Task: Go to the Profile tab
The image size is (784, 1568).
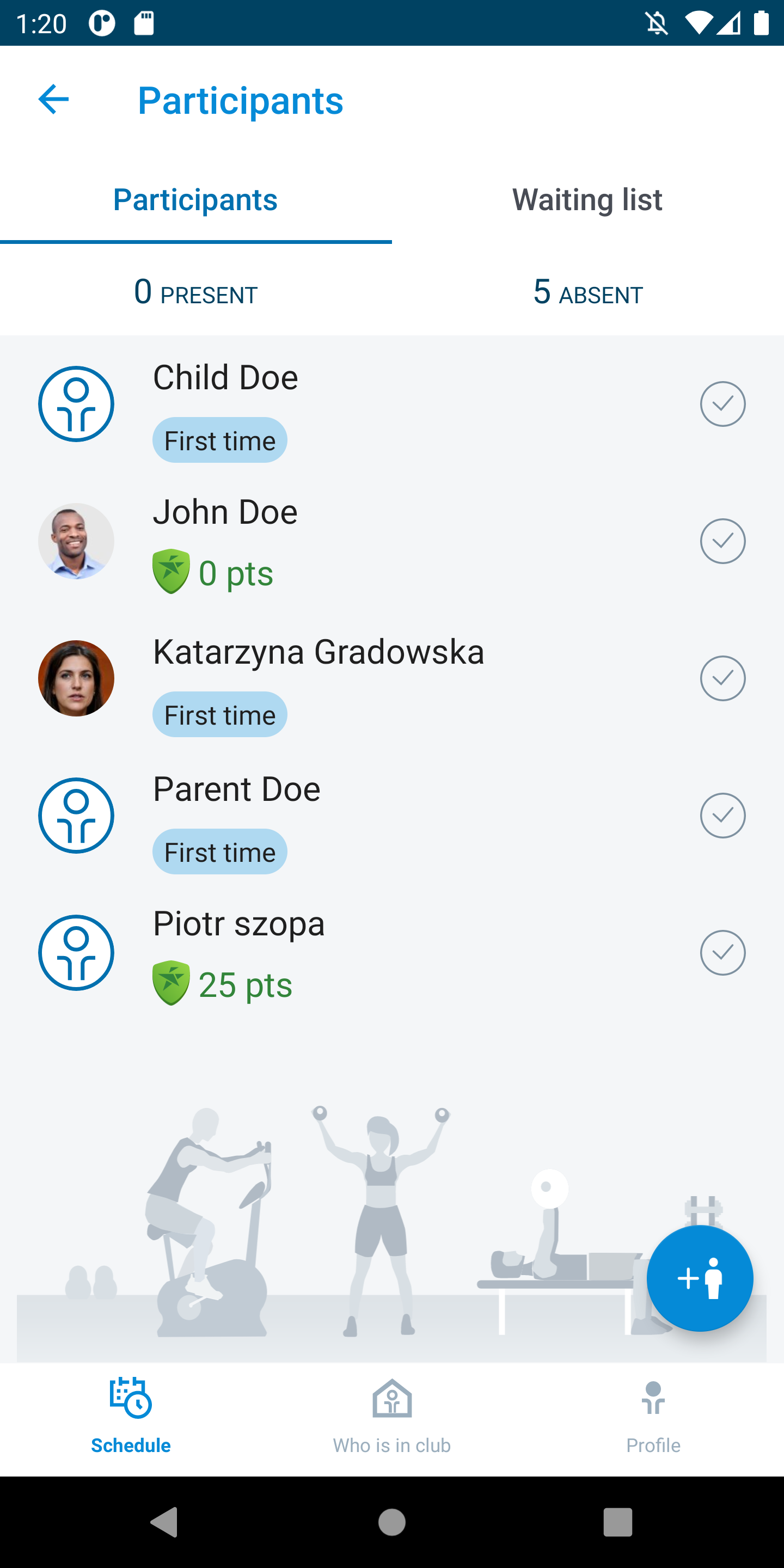Action: [653, 1416]
